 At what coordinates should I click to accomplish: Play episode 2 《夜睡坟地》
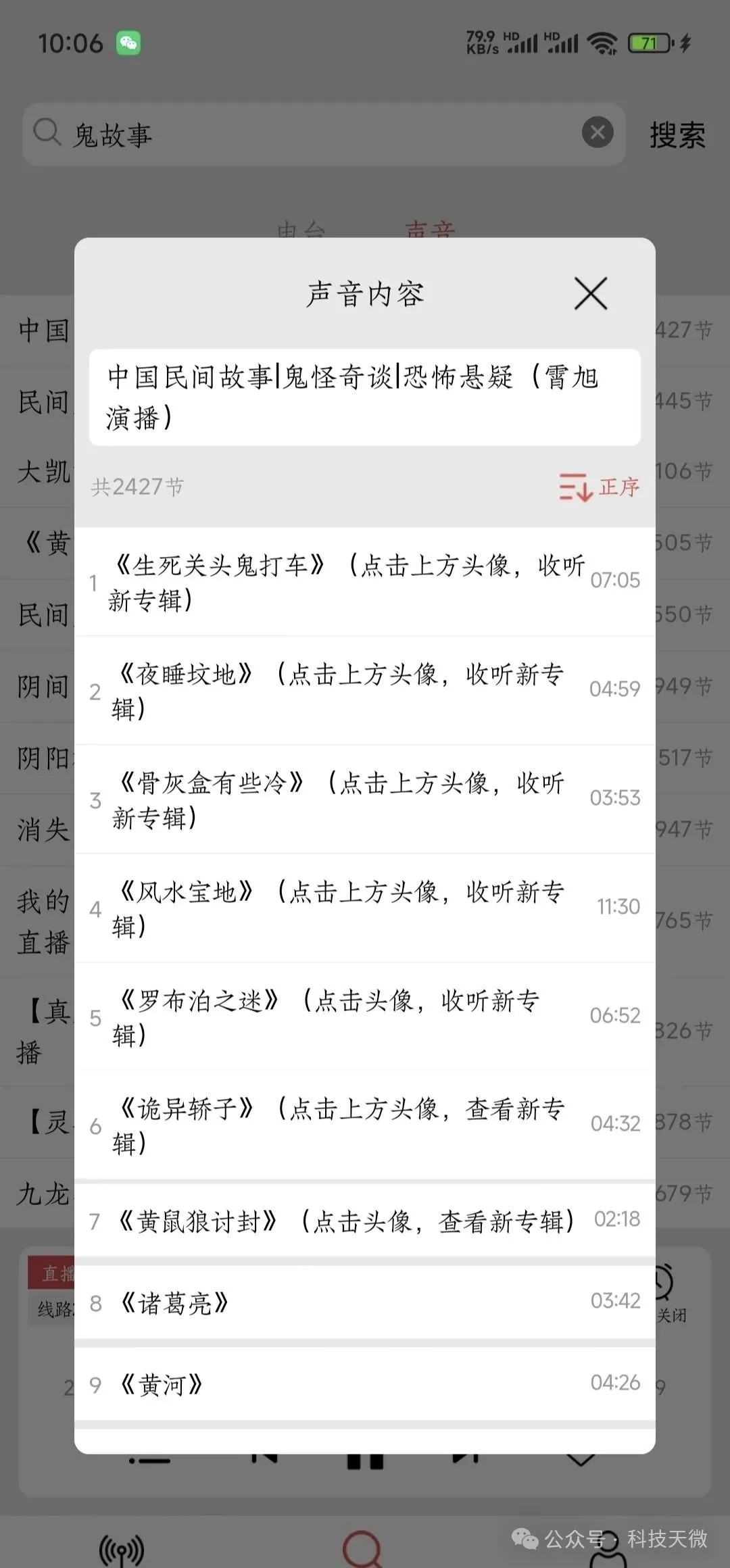(365, 691)
